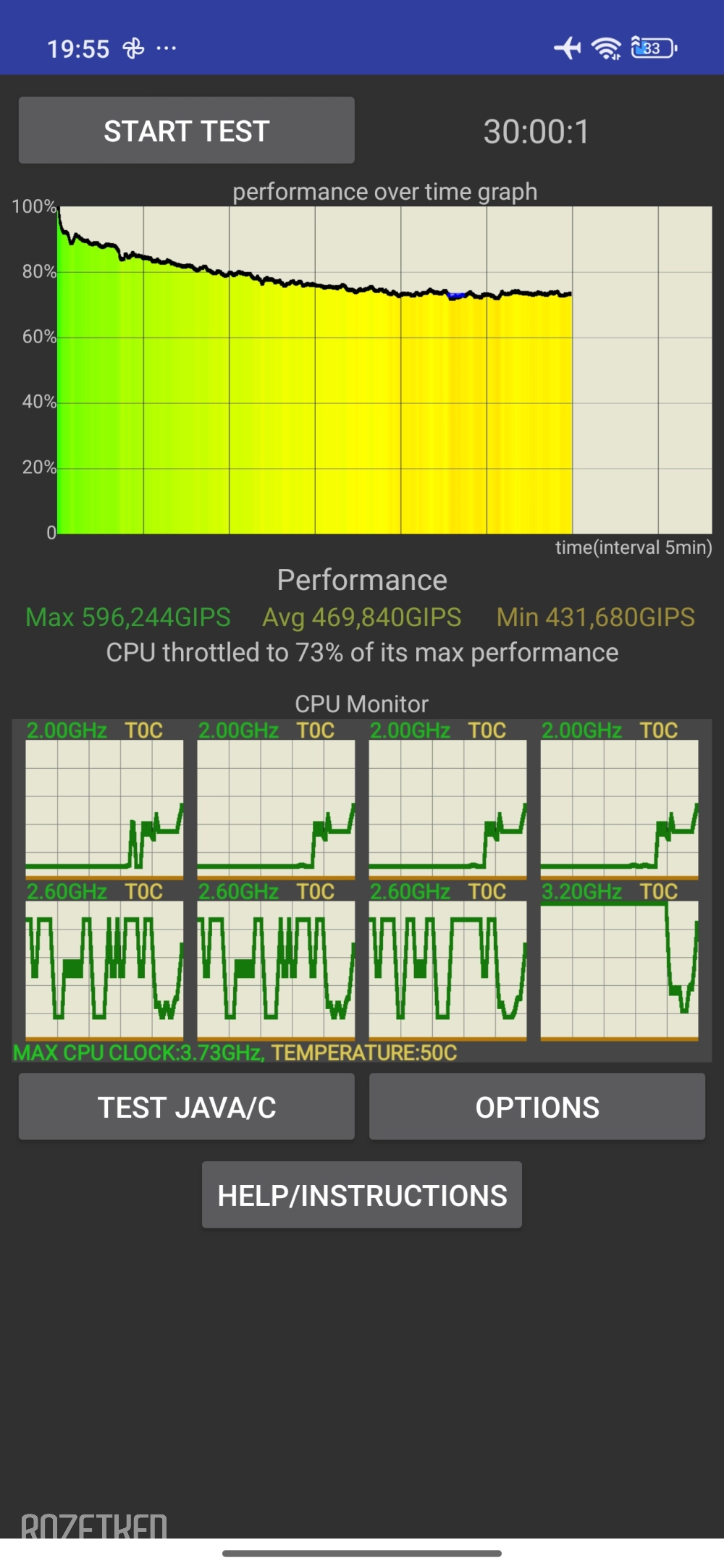This screenshot has height=1568, width=724.
Task: Open the OPTIONS screen
Action: coord(536,1107)
